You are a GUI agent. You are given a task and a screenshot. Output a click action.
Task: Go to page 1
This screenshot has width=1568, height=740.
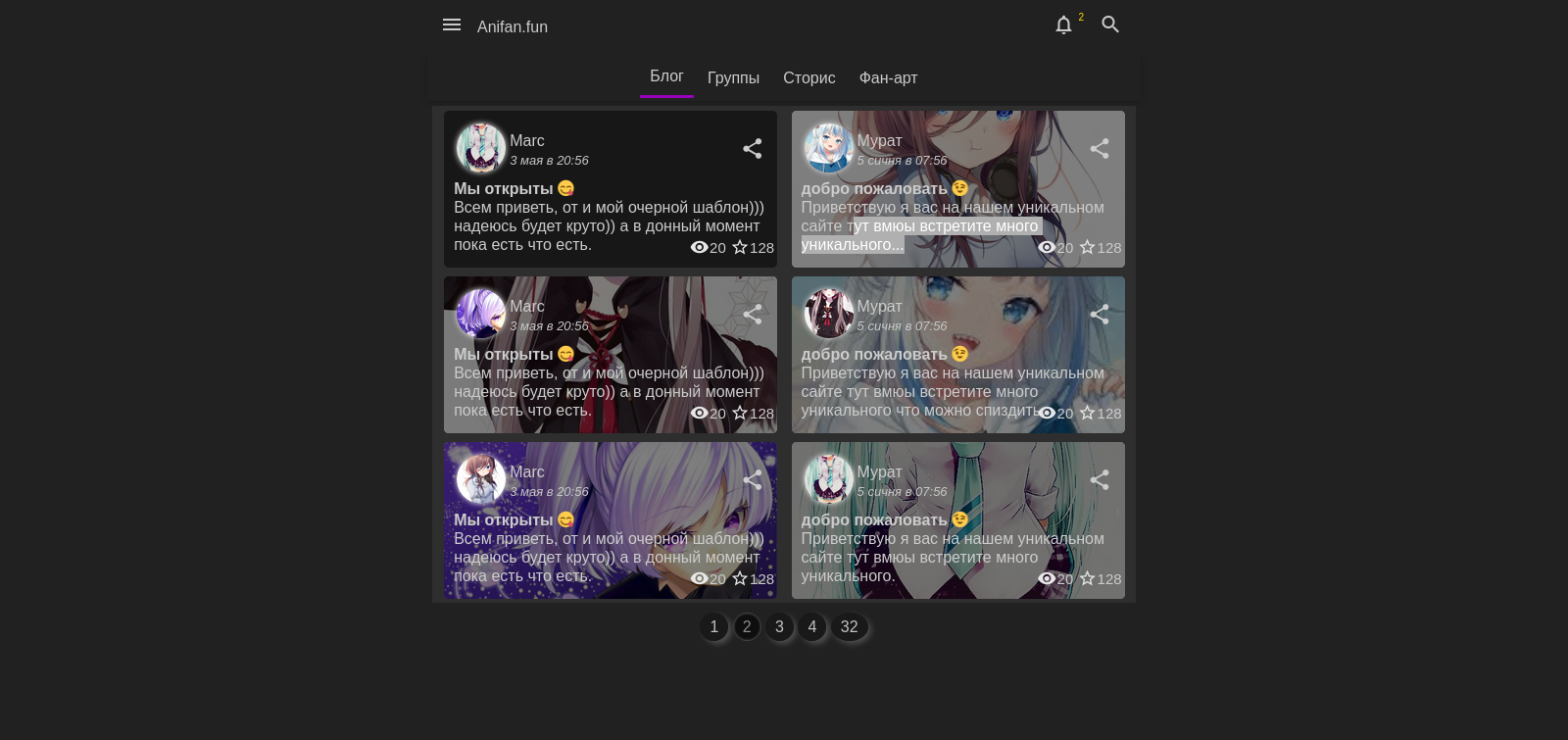[713, 627]
